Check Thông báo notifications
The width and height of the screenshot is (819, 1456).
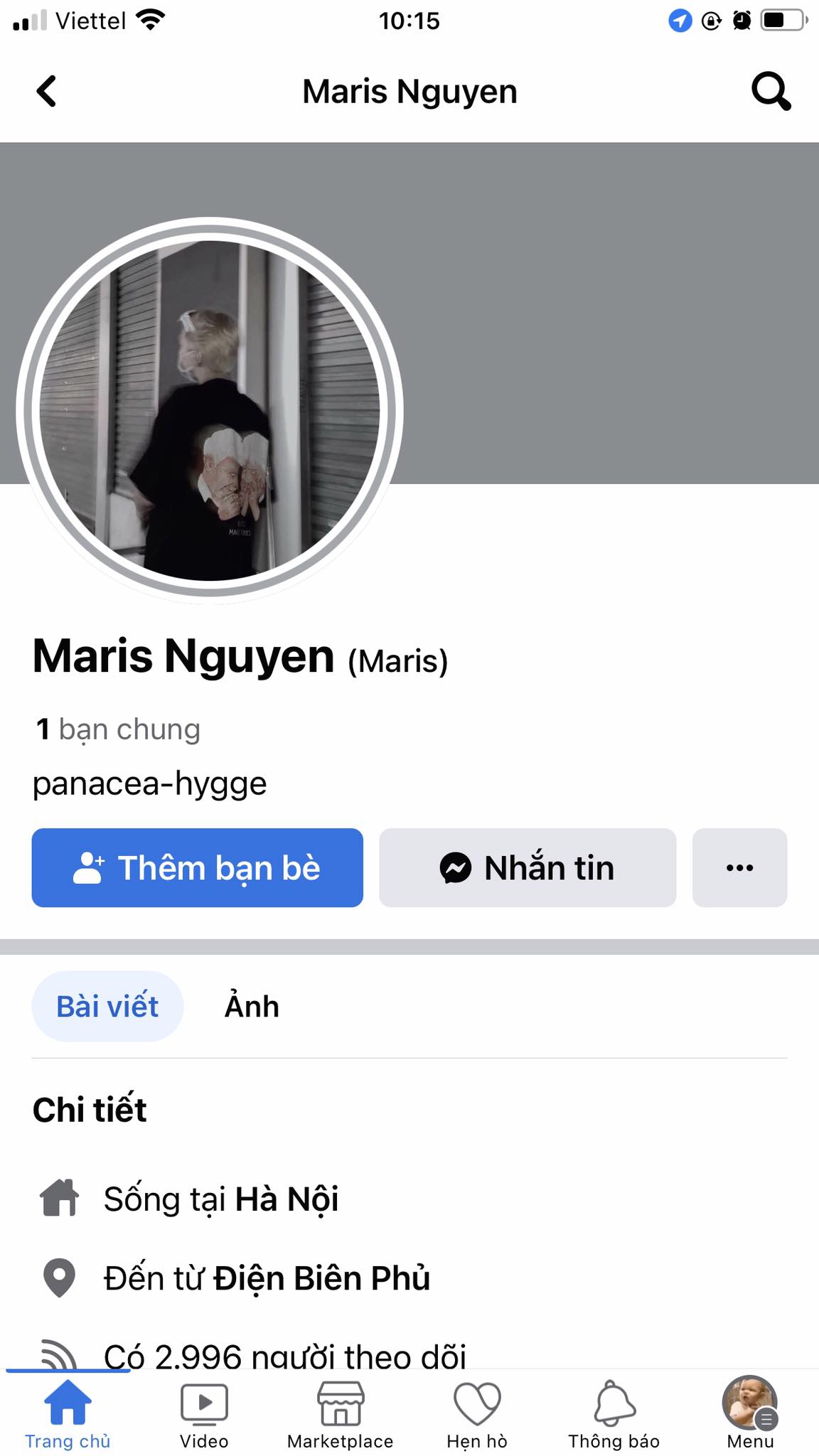point(614,1413)
